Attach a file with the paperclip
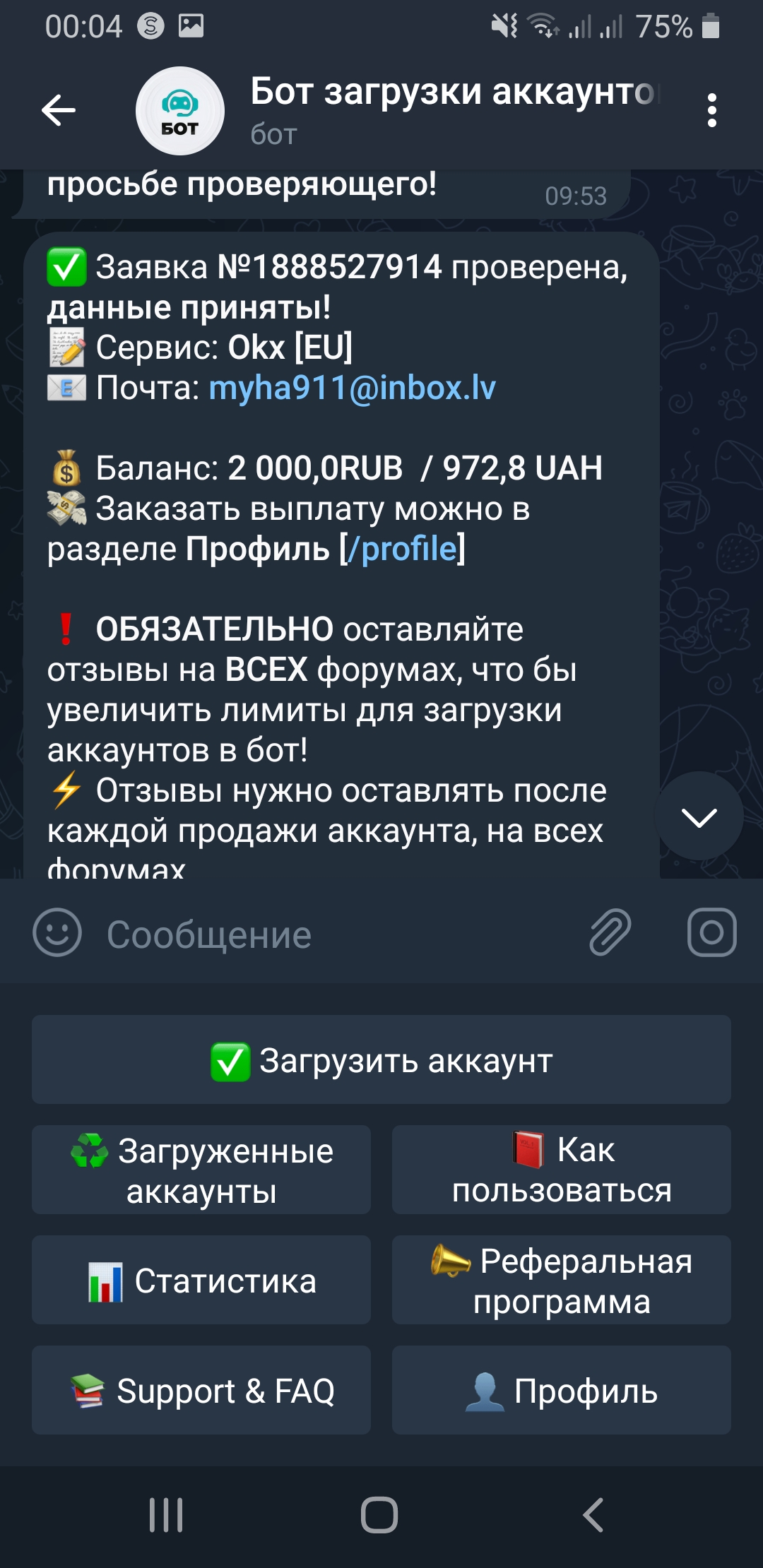This screenshot has height=1568, width=763. 610,933
